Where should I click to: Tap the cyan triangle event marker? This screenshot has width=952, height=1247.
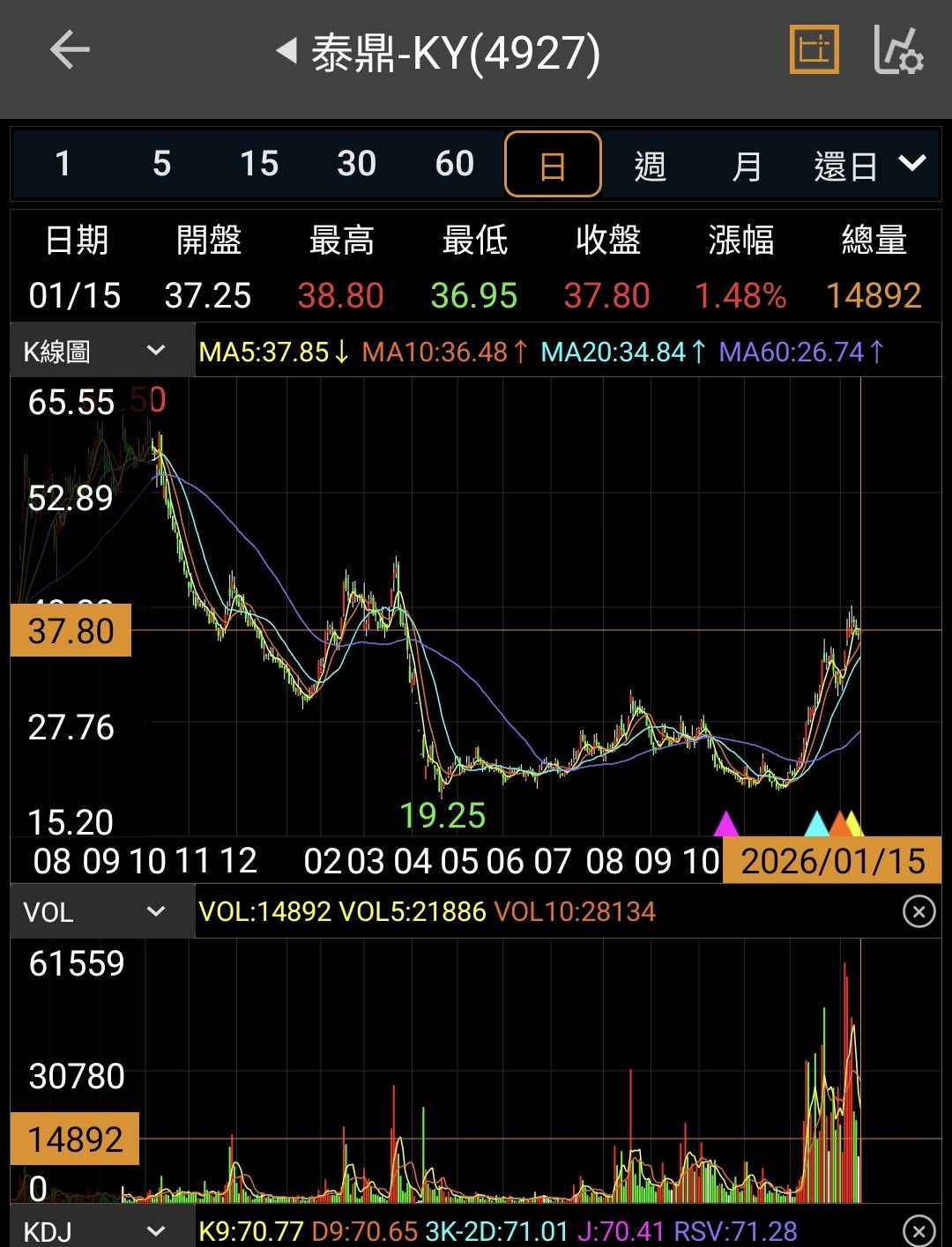[x=817, y=825]
